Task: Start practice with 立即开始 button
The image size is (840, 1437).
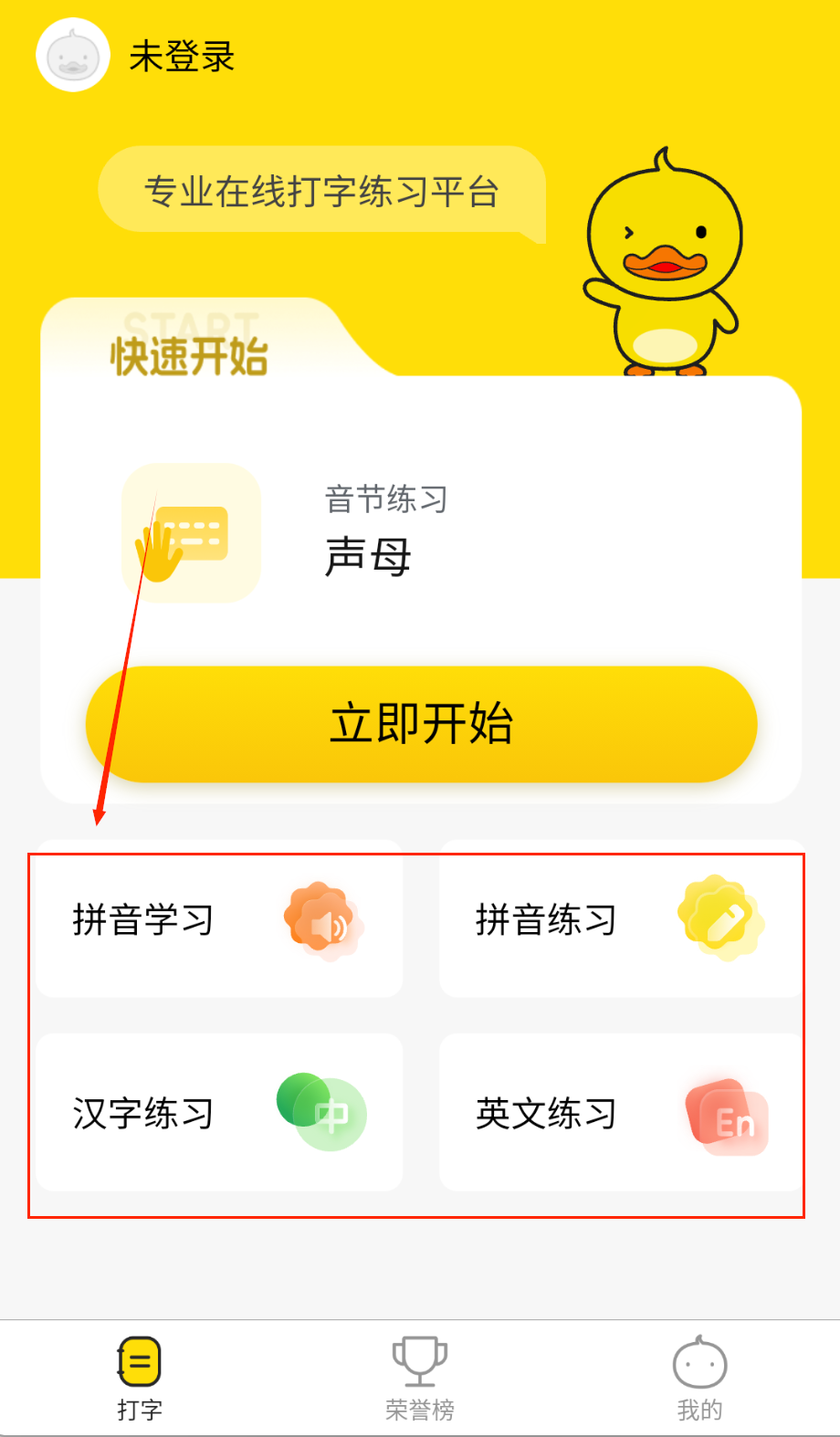Action: (421, 724)
